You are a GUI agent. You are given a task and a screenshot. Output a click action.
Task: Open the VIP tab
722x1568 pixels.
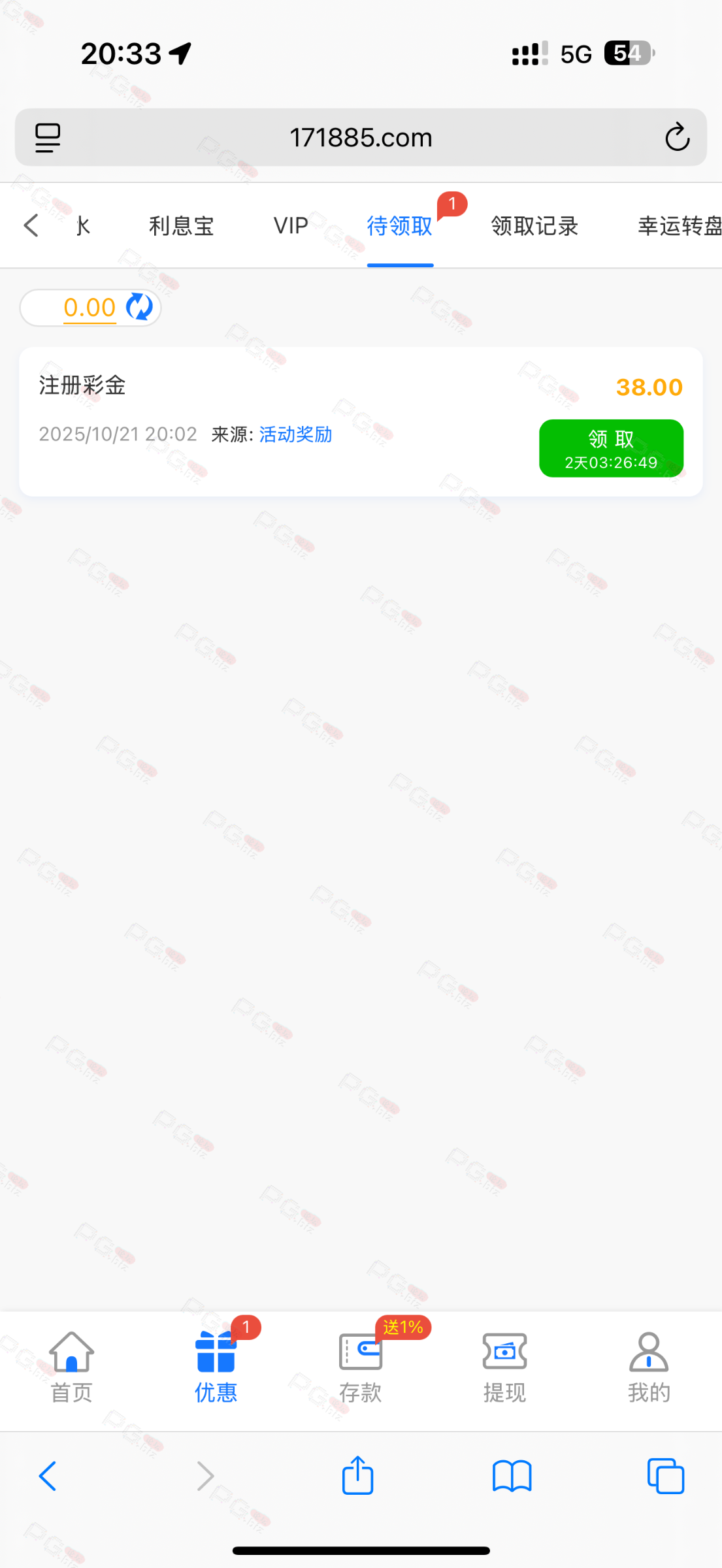tap(291, 226)
